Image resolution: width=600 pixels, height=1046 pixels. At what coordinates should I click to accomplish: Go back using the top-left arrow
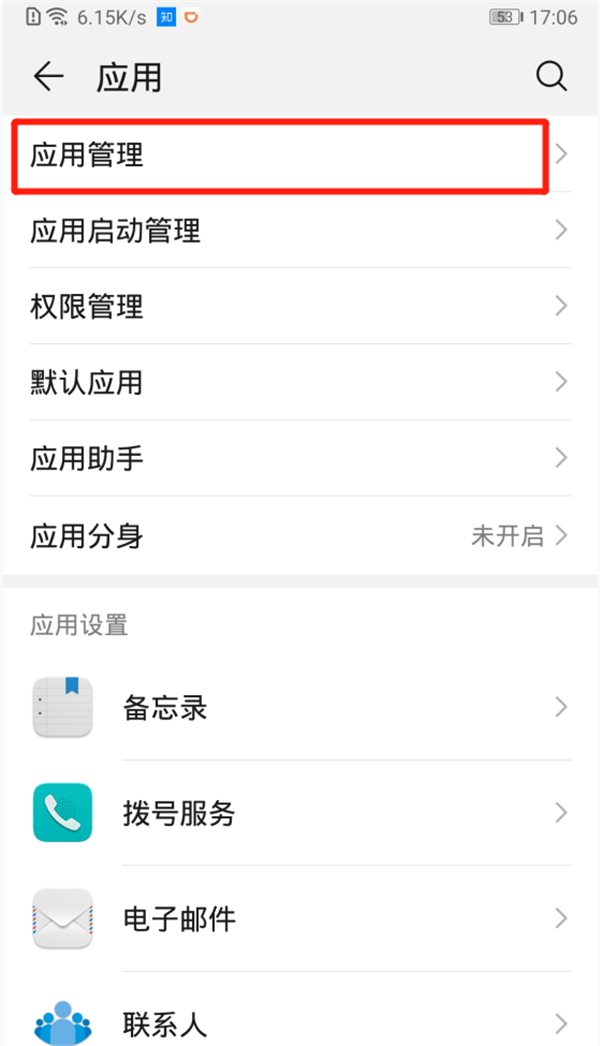coord(48,77)
